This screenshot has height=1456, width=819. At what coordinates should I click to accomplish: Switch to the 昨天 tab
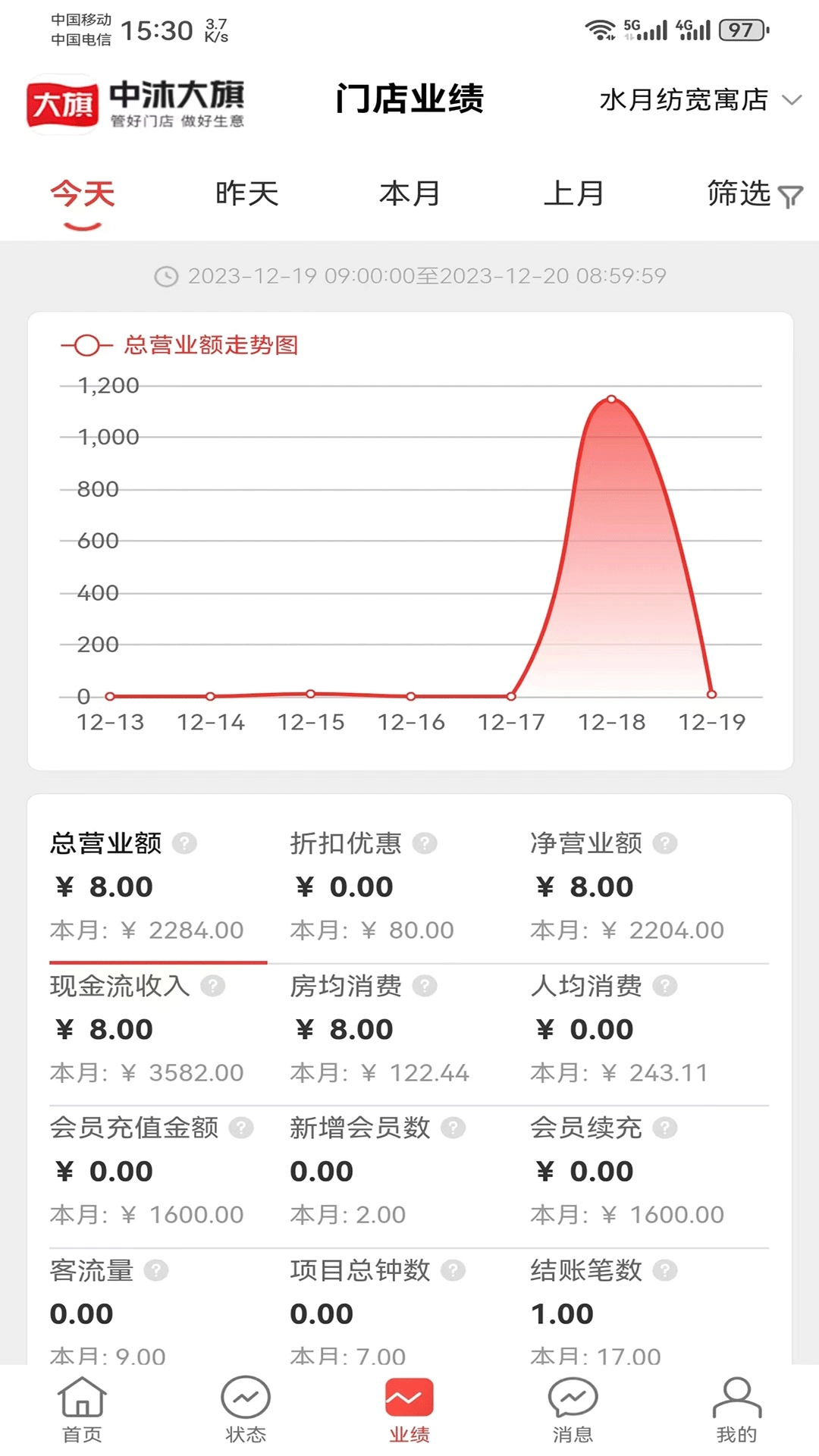[245, 195]
